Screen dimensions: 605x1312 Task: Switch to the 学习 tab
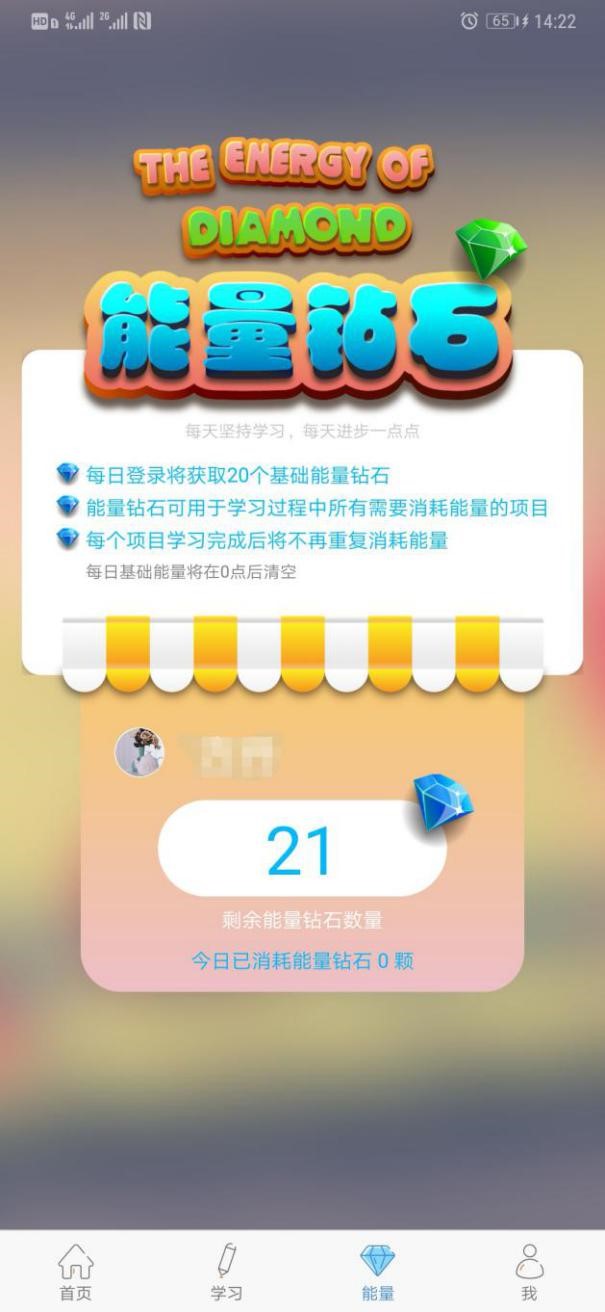[226, 1271]
